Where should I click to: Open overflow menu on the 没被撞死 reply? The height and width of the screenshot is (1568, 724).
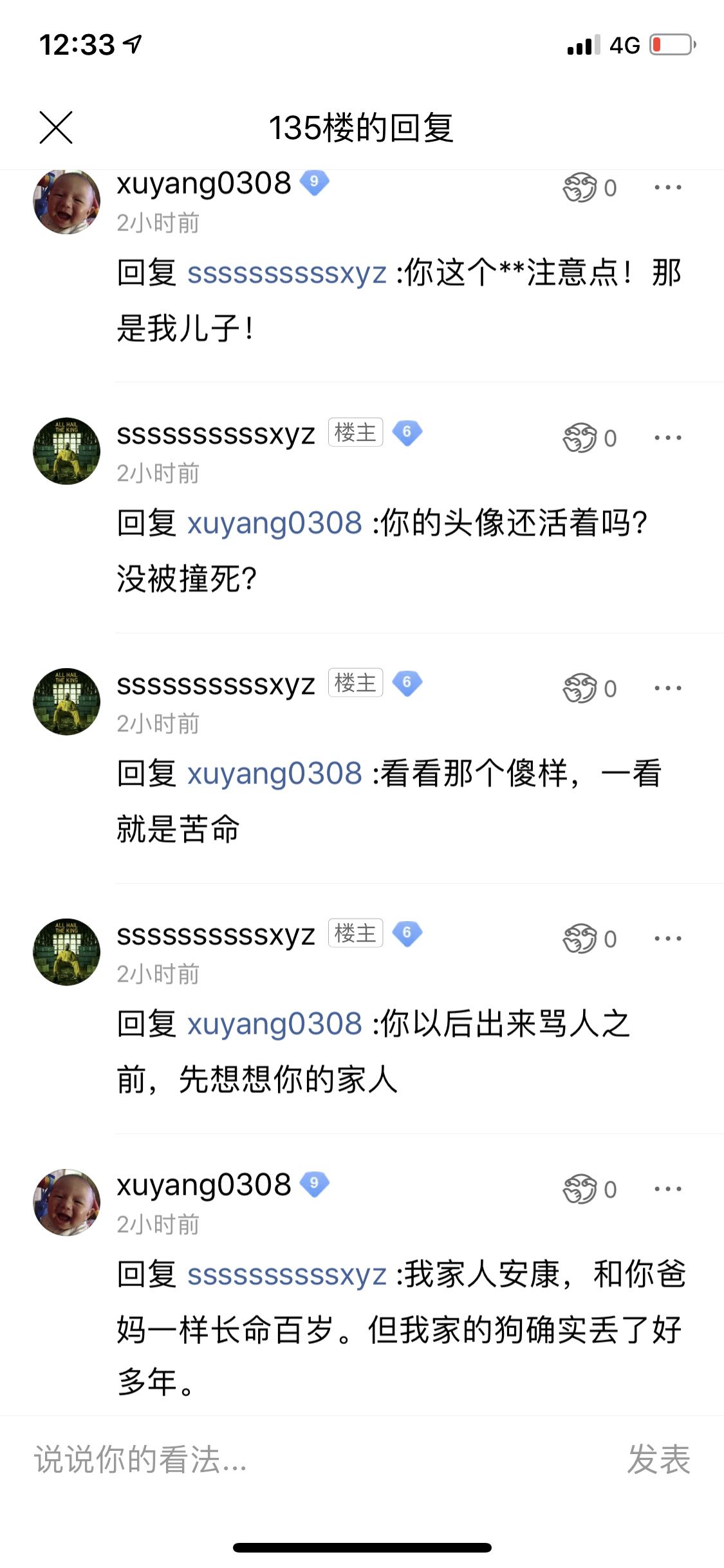(667, 438)
